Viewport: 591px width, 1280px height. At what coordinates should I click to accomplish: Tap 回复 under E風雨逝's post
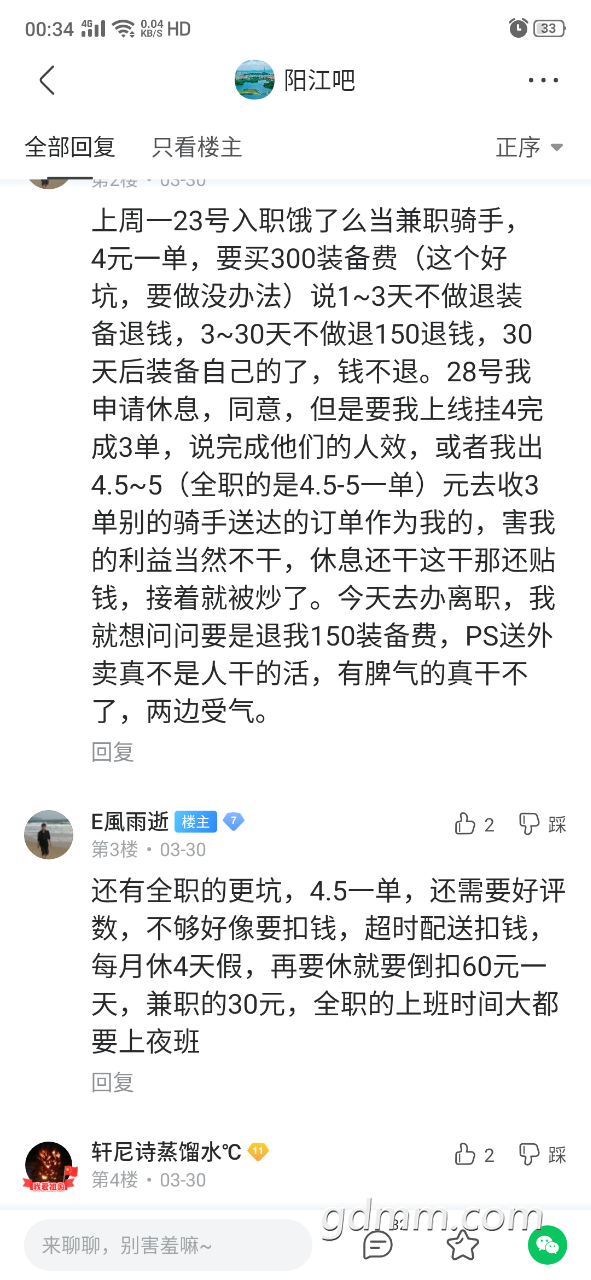click(112, 1082)
